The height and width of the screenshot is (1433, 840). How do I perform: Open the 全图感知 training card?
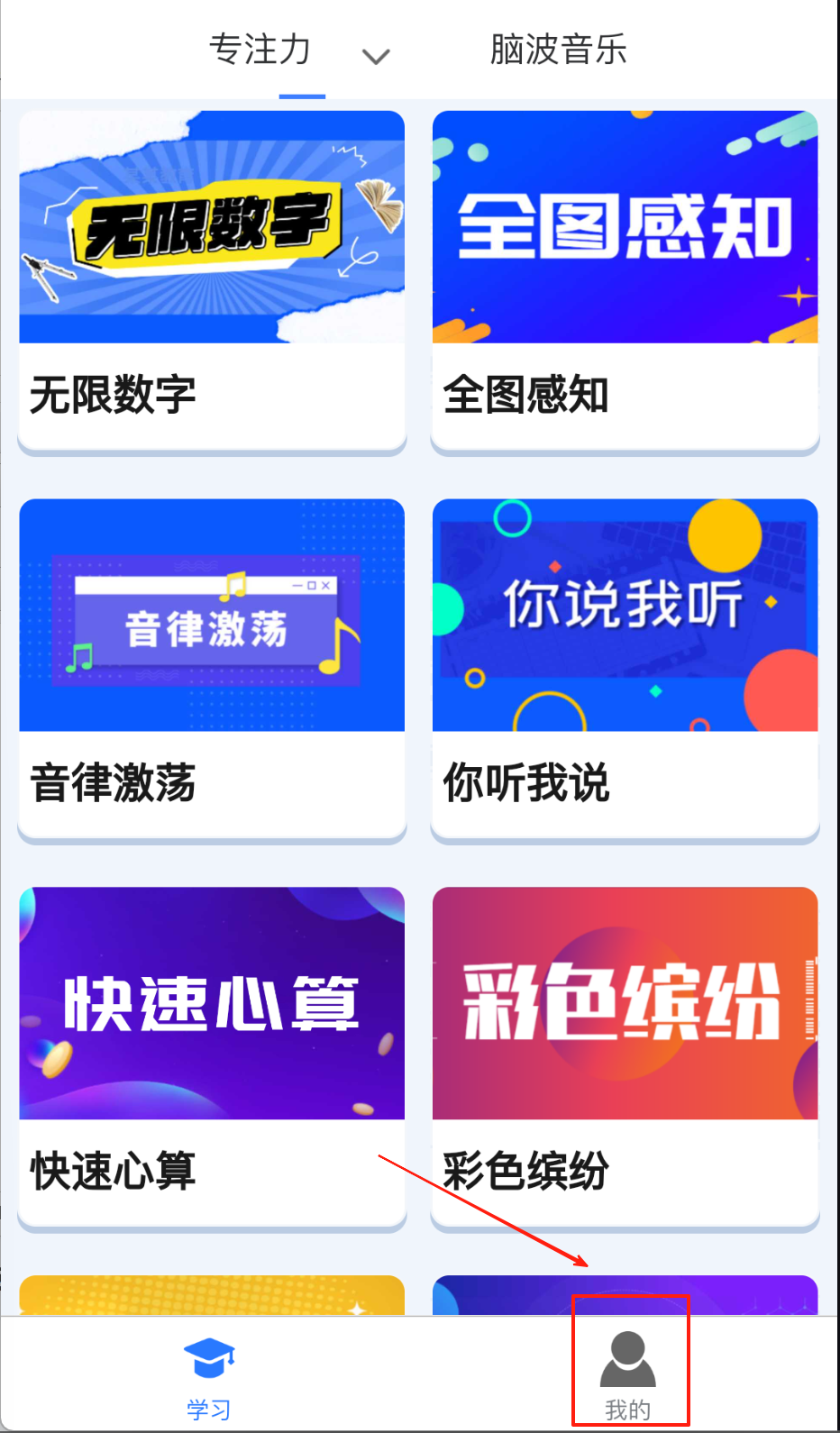click(x=625, y=281)
